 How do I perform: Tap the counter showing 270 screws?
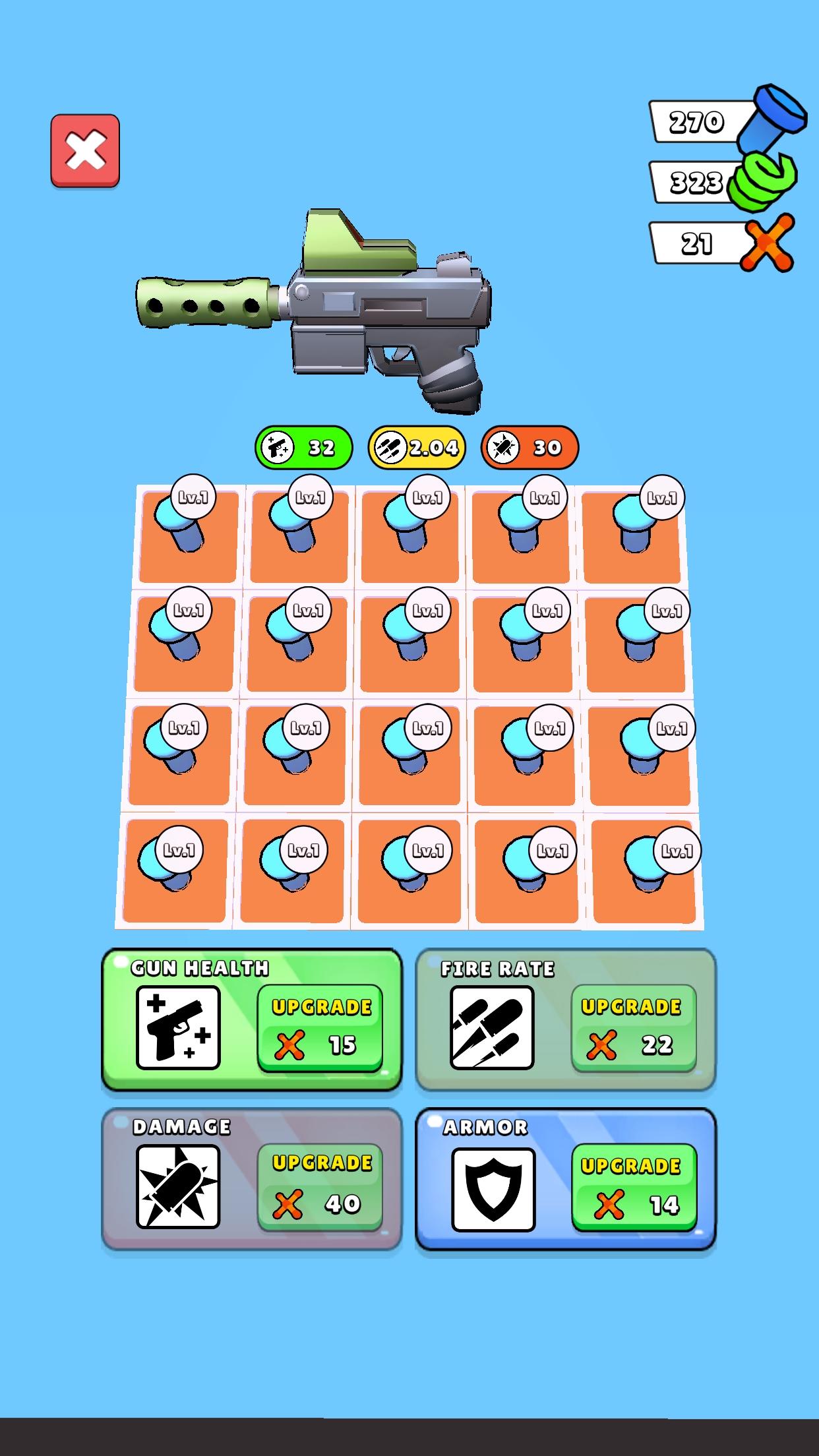click(x=696, y=120)
